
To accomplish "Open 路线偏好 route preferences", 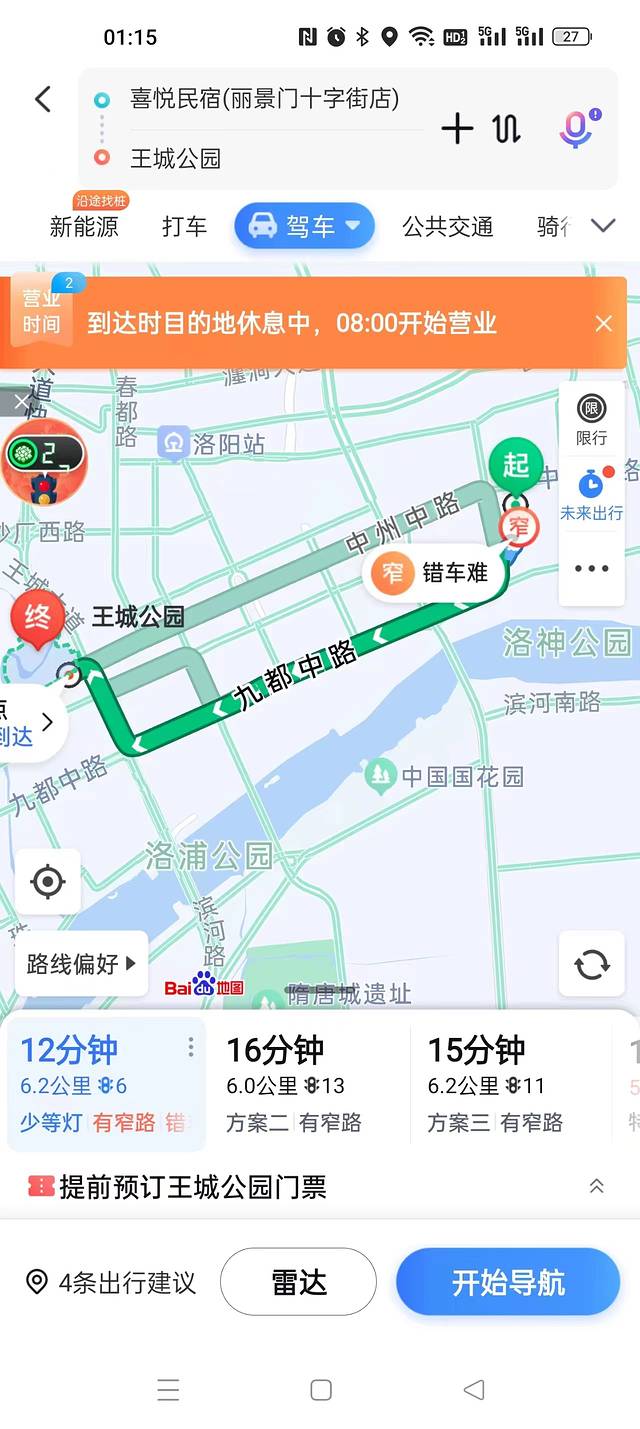I will [x=81, y=964].
